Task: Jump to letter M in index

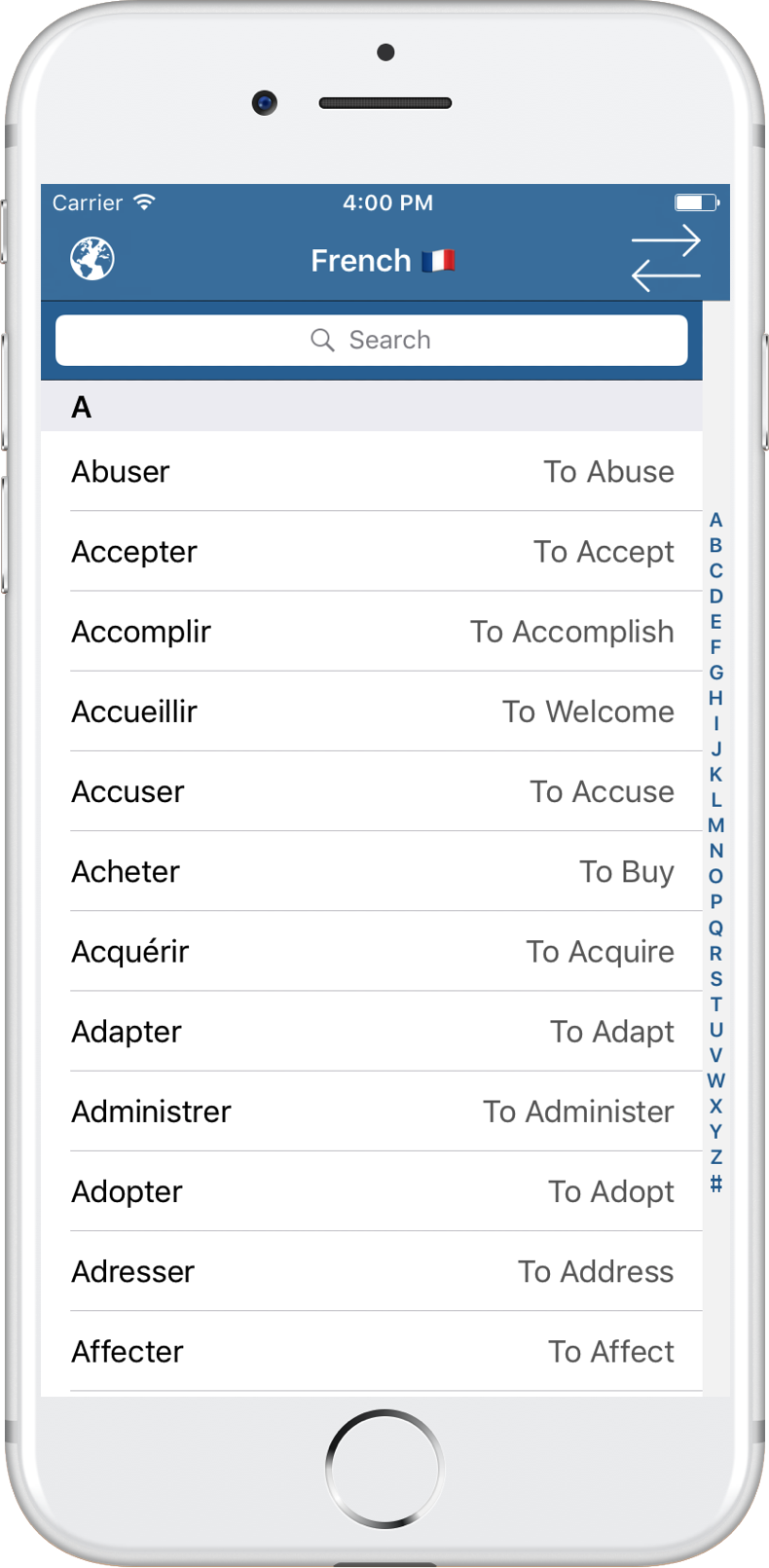Action: pos(716,825)
